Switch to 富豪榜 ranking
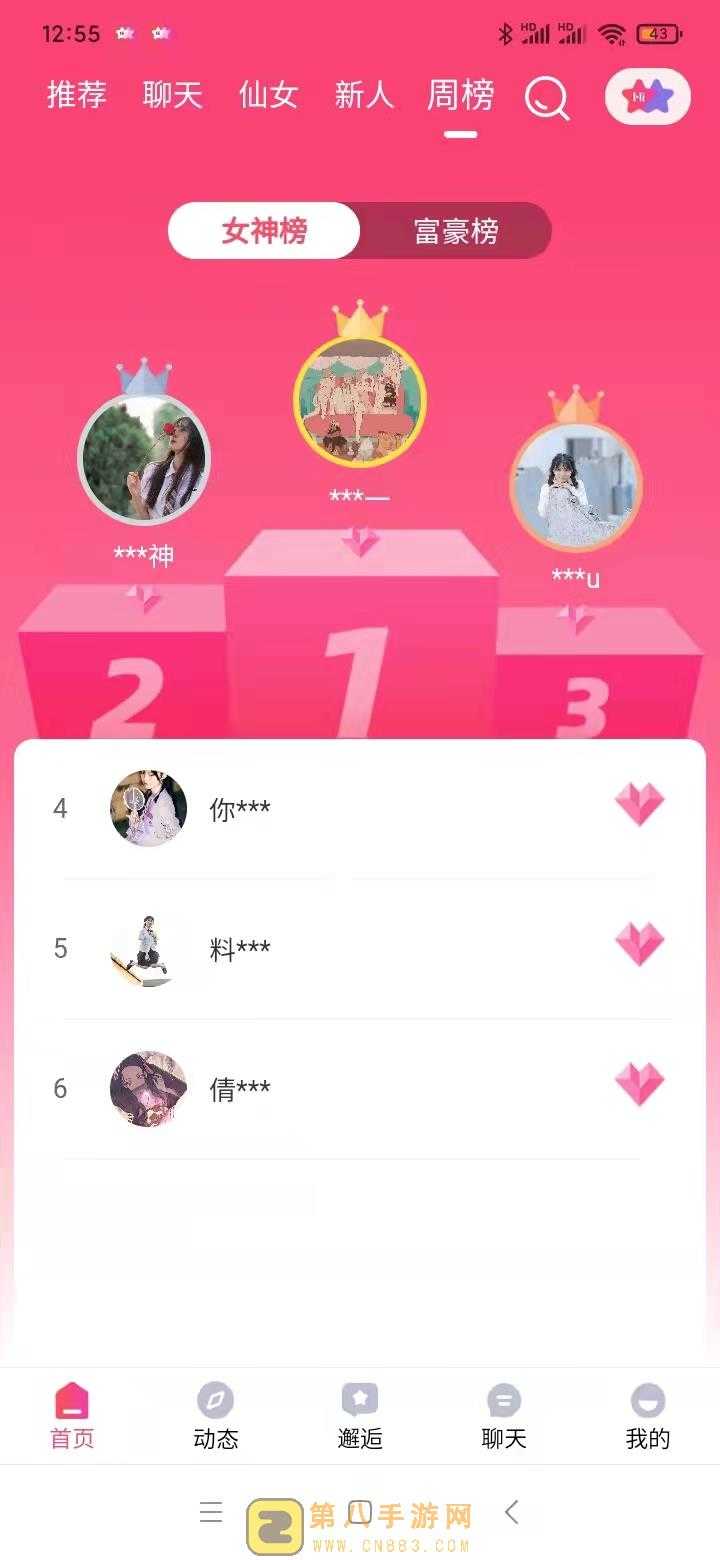 coord(456,232)
